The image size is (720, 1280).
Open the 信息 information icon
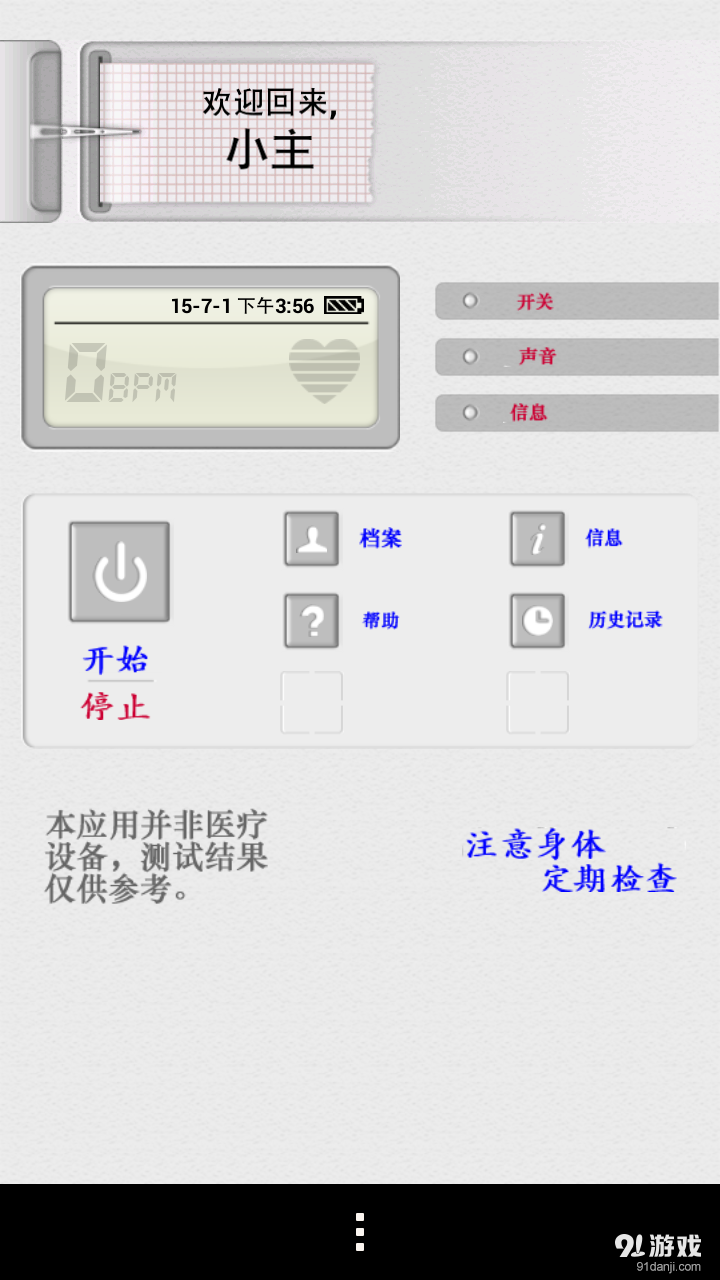point(537,538)
